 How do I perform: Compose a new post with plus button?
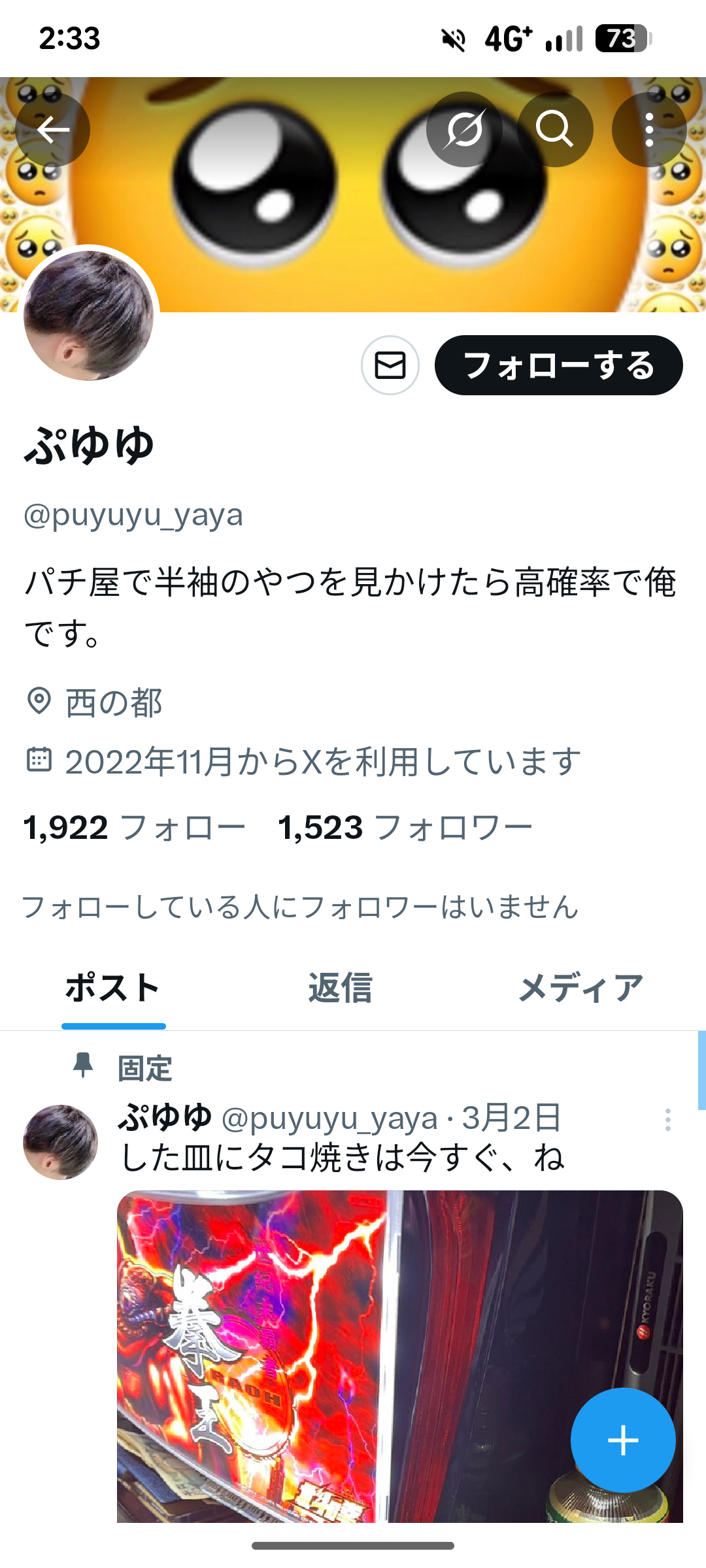(622, 1441)
